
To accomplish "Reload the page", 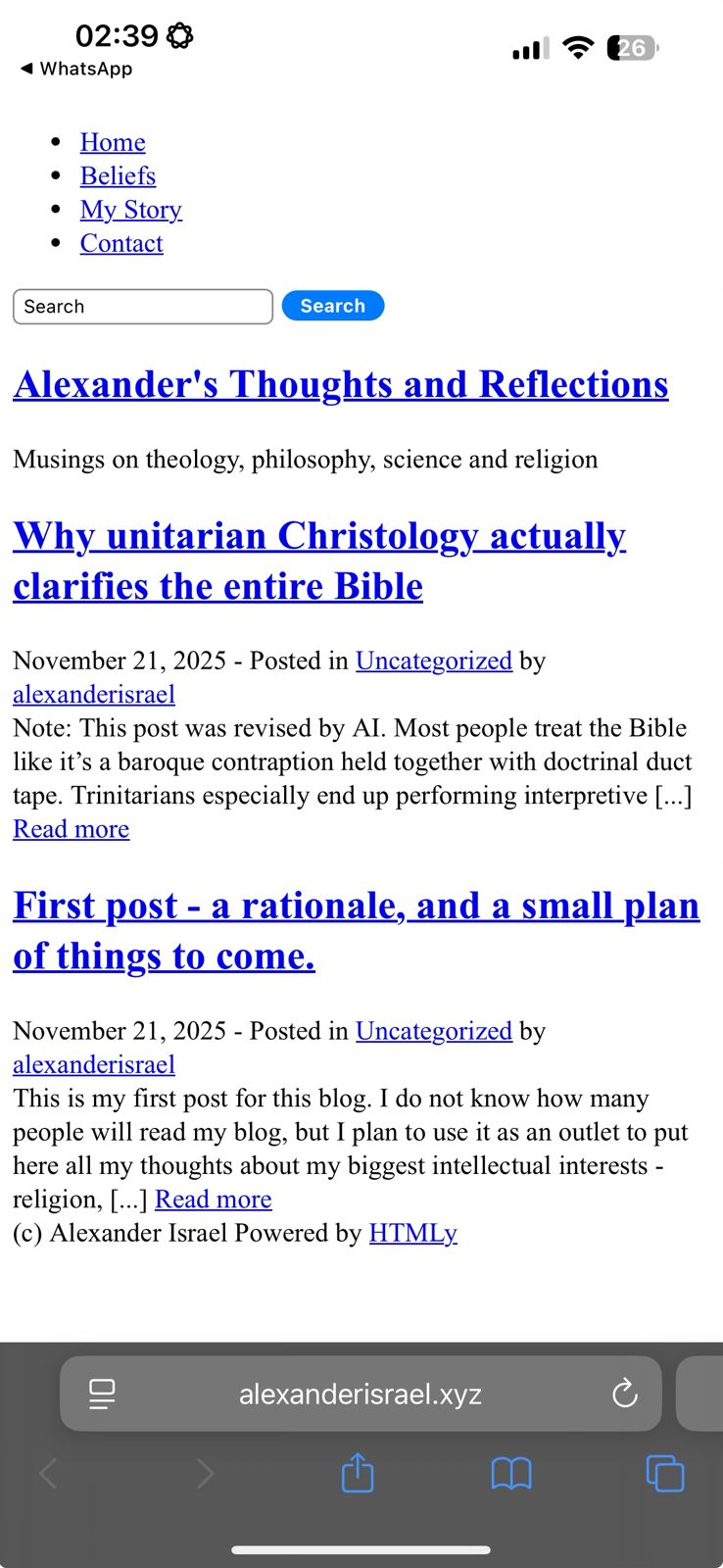I will pos(624,1394).
